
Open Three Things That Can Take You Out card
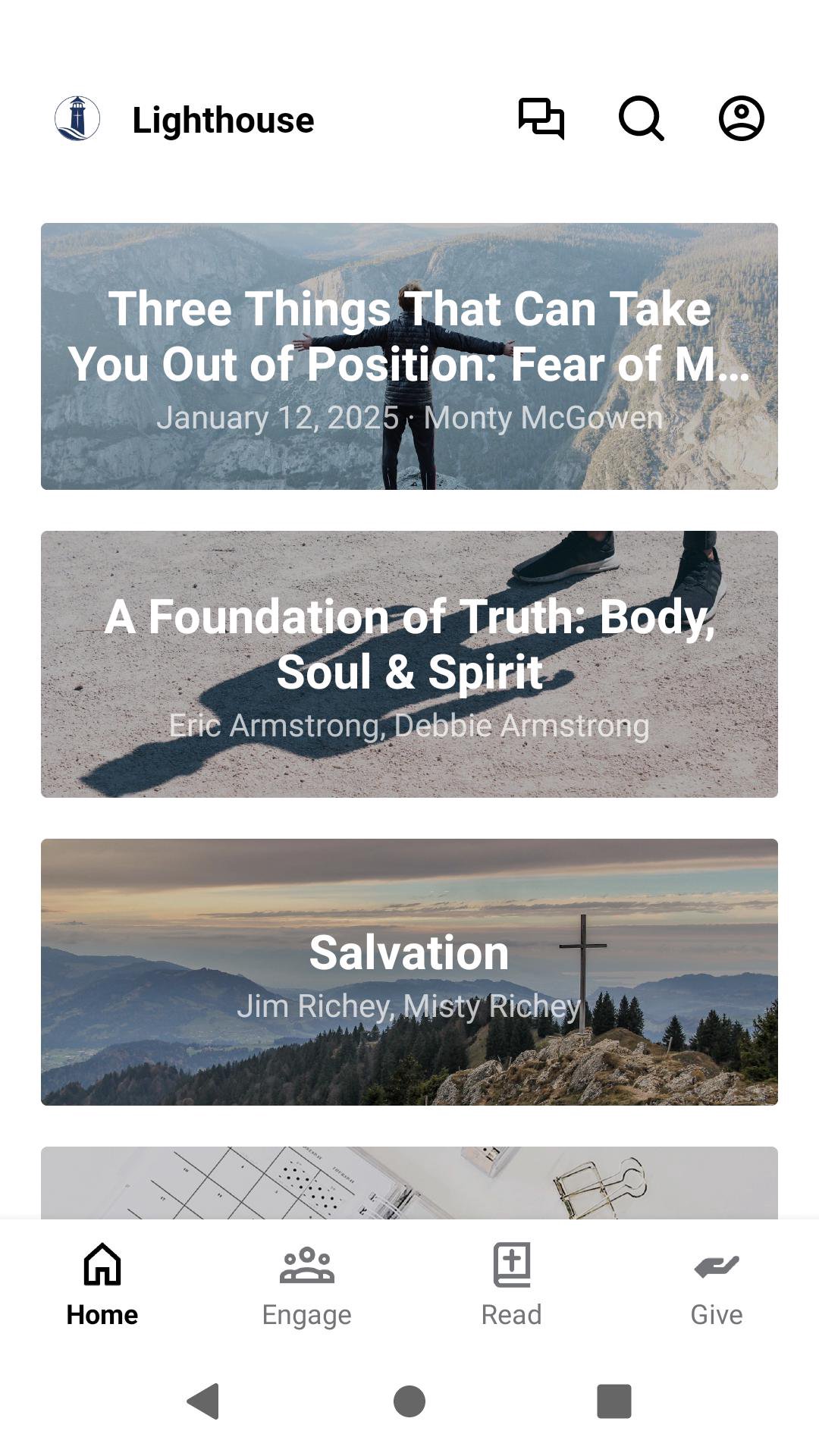409,356
